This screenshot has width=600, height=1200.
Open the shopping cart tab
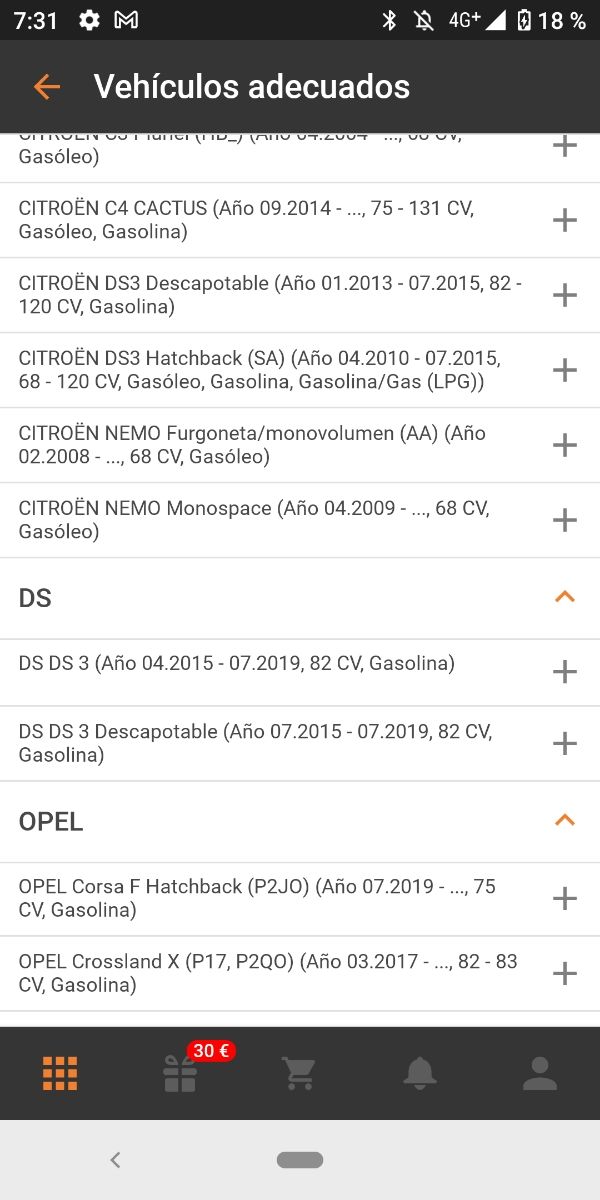coord(299,1073)
